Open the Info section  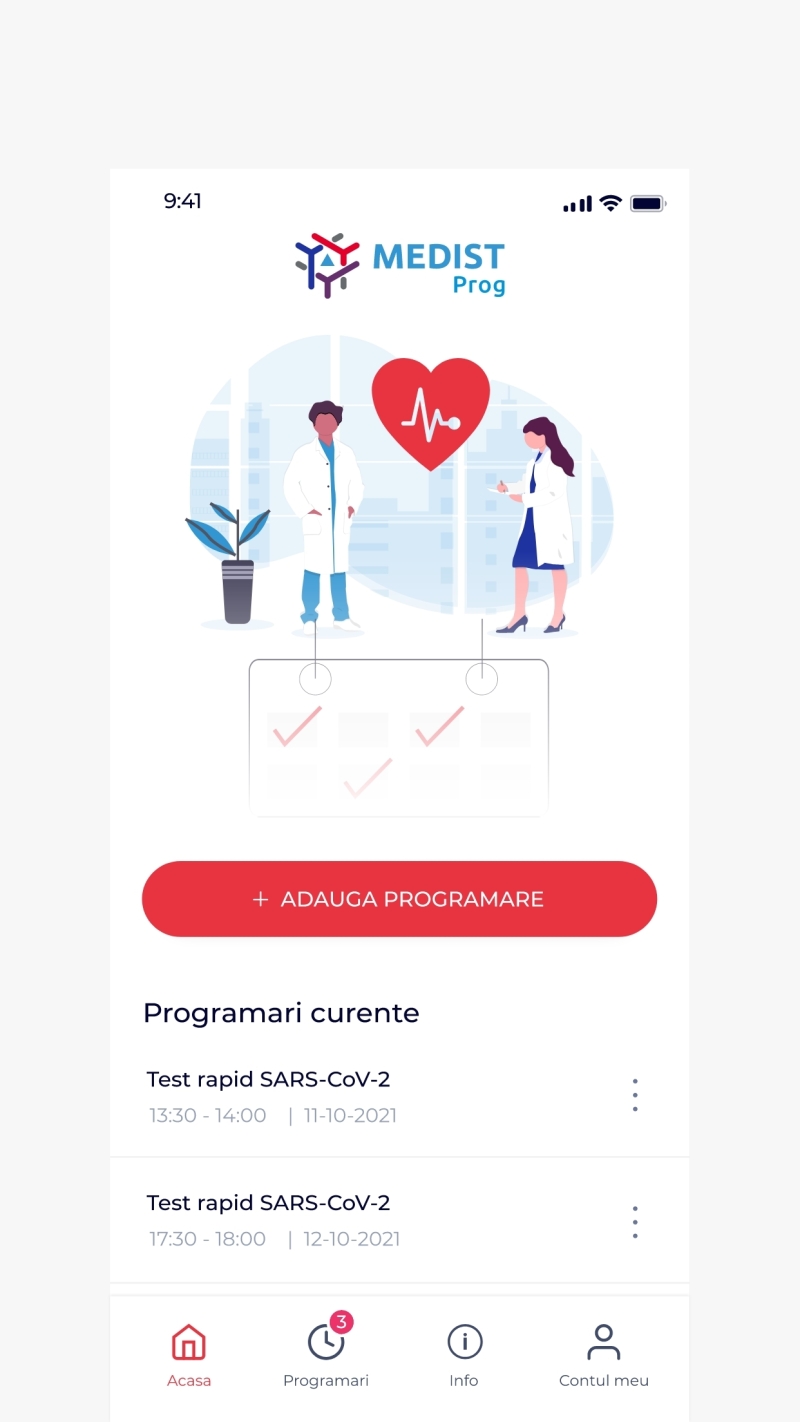[x=464, y=1352]
